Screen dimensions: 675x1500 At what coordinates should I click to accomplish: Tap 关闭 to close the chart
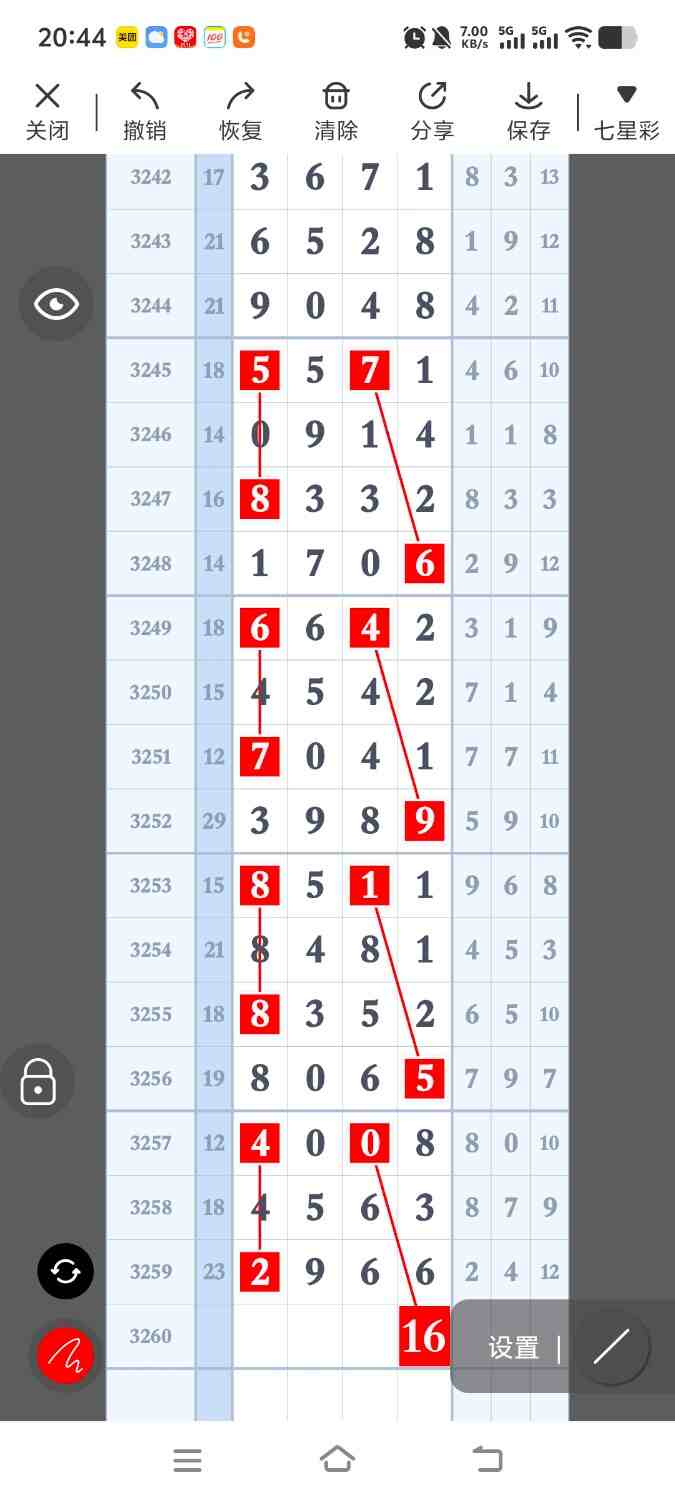pyautogui.click(x=47, y=112)
